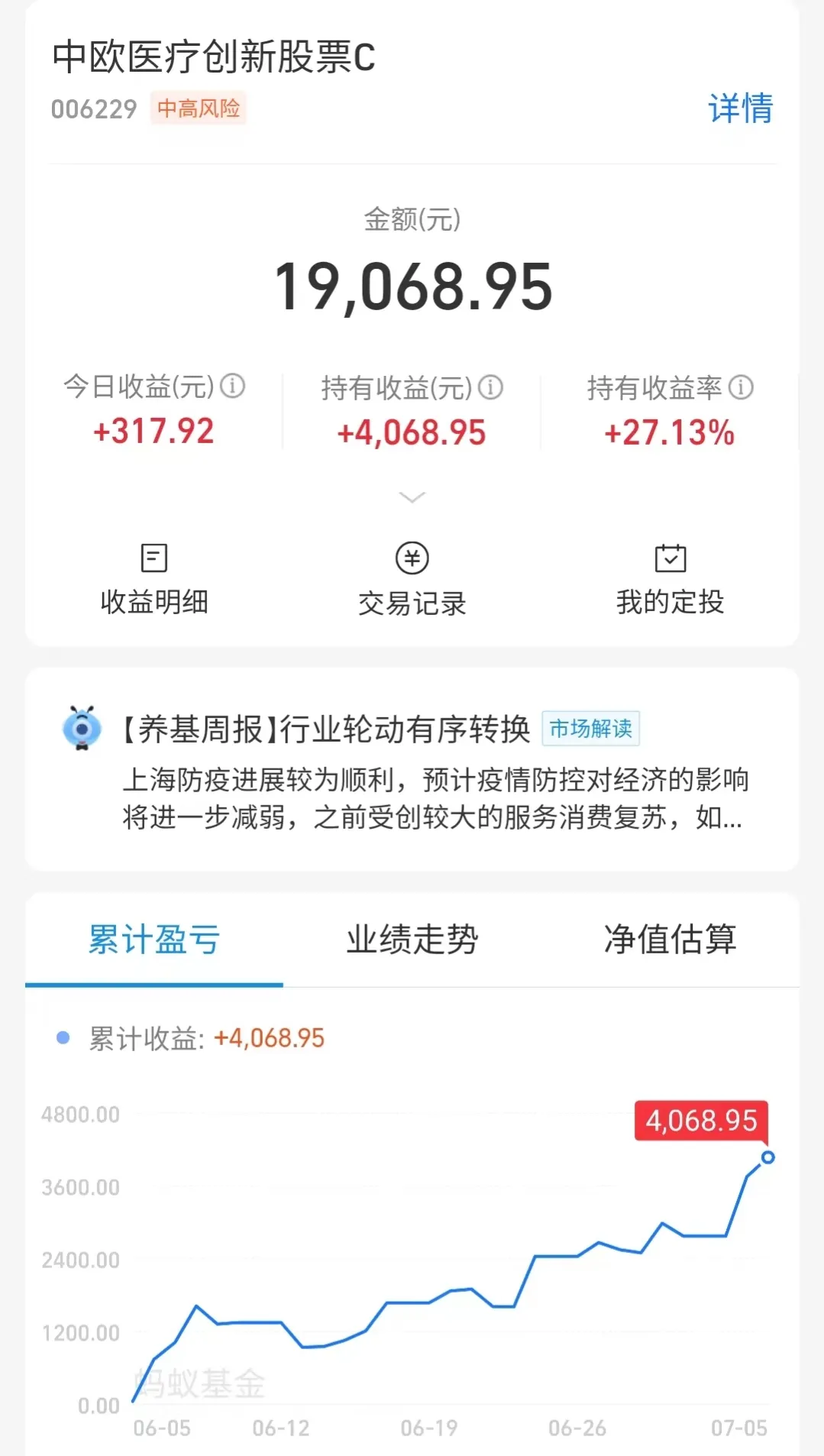The height and width of the screenshot is (1456, 824).
Task: Tap the info icon beside 持有收益(元)
Action: pos(490,388)
